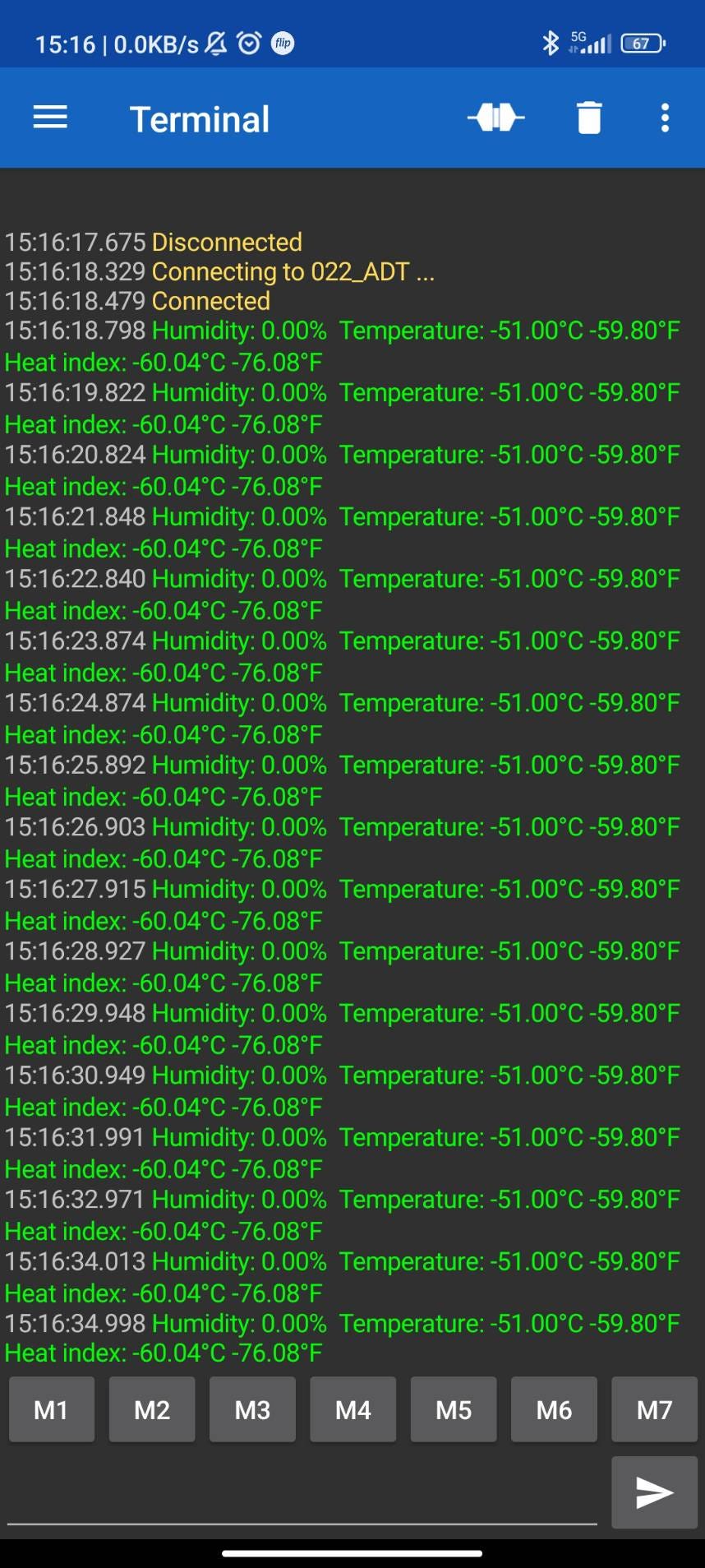
Task: Trigger the M3 macro button
Action: pyautogui.click(x=252, y=1410)
